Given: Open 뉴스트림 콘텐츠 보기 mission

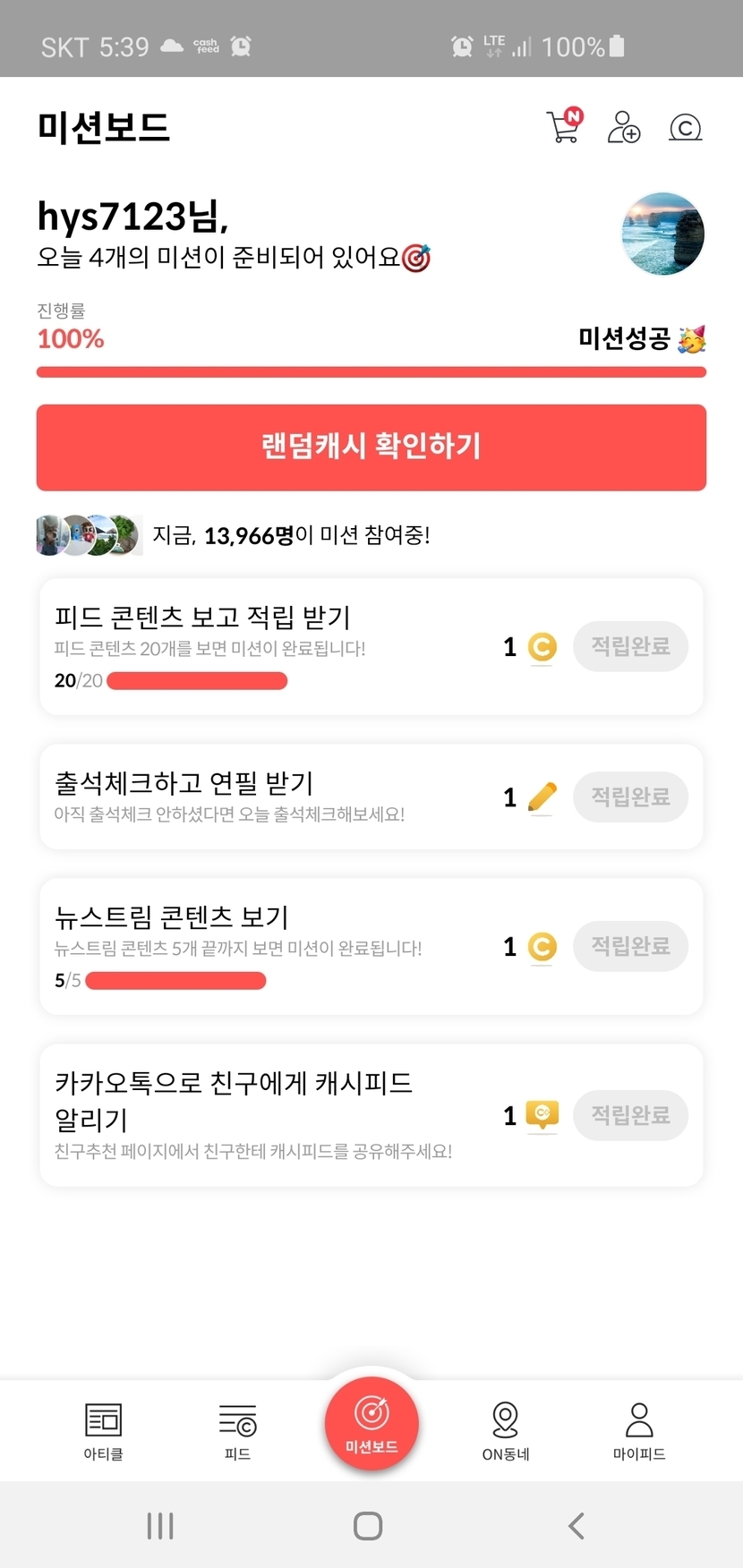Looking at the screenshot, I should tap(269, 945).
